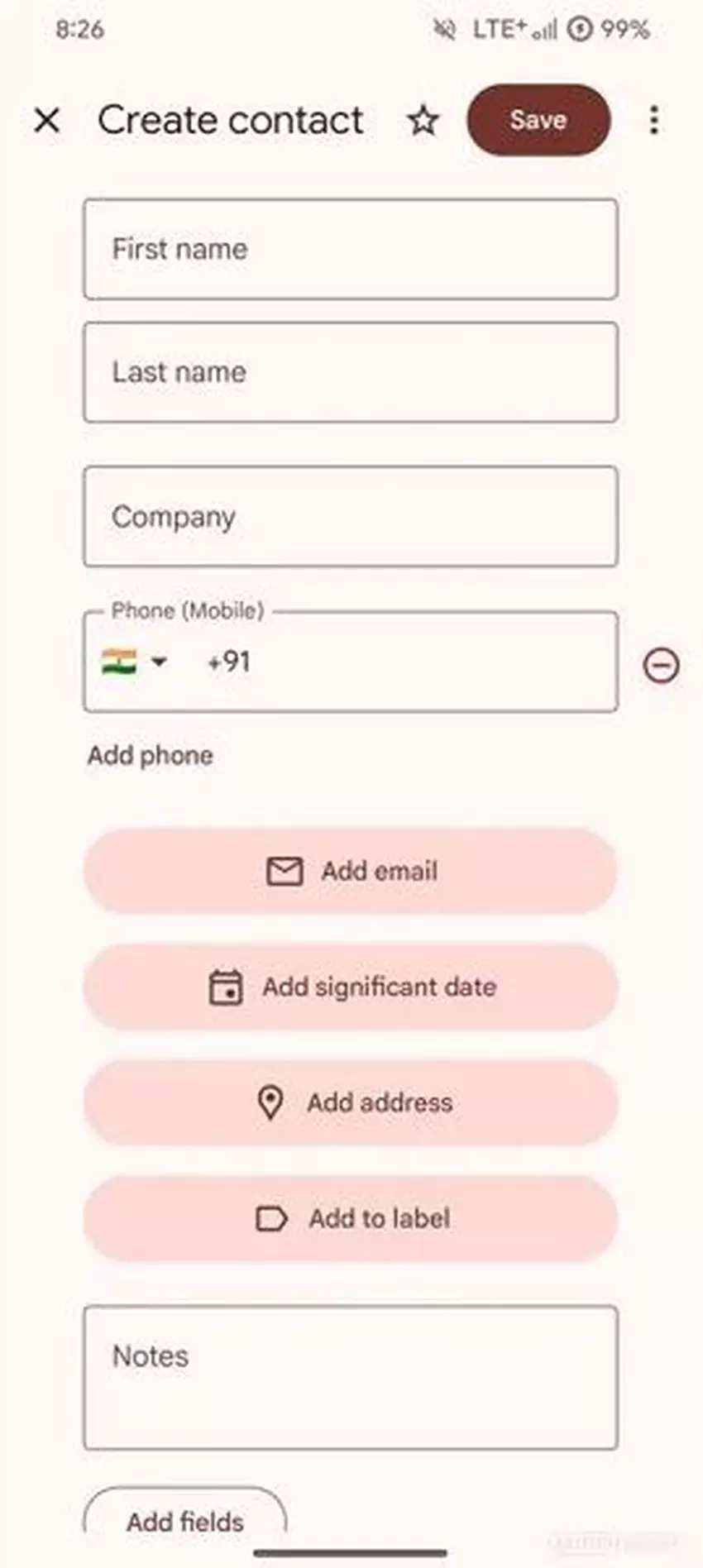Star this contact as favorite

pos(423,121)
